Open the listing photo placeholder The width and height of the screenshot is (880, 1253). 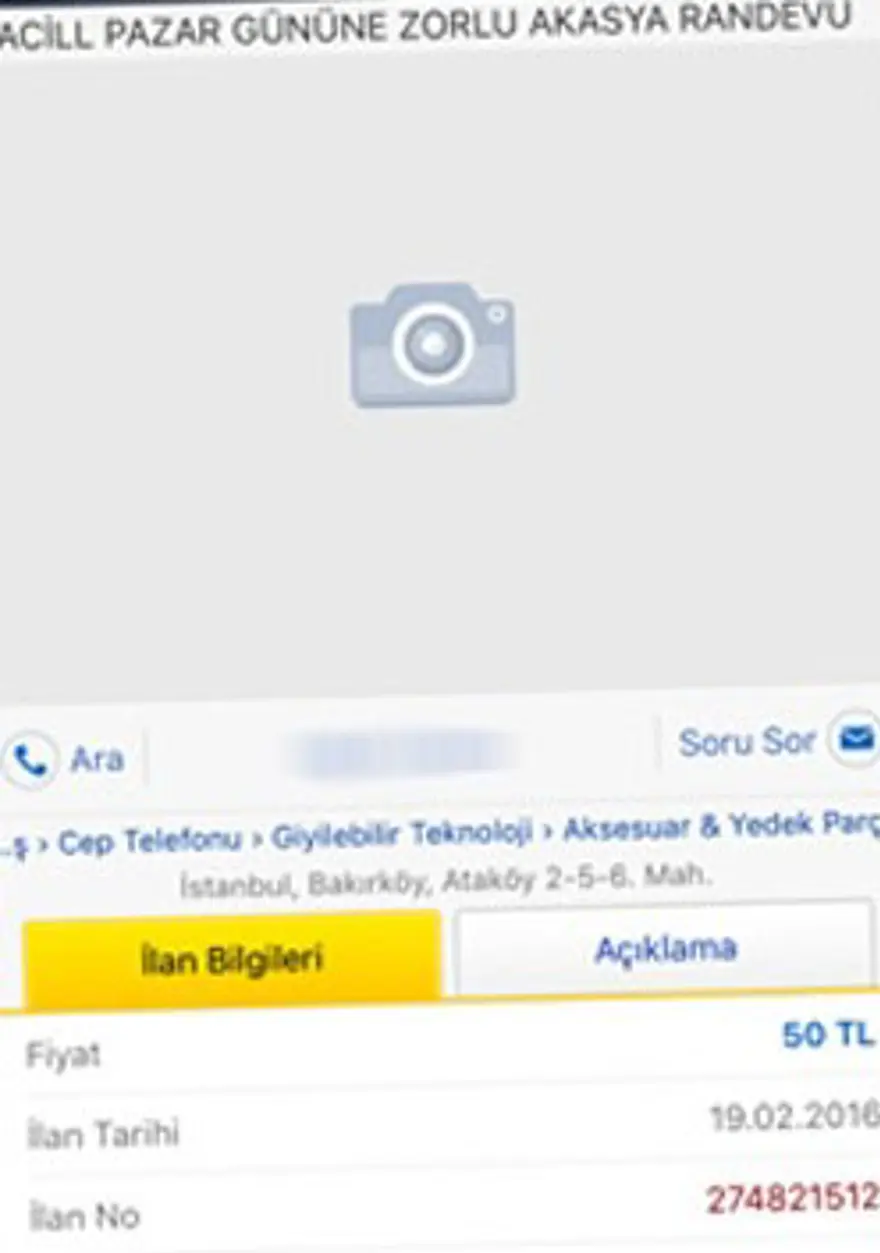[433, 345]
